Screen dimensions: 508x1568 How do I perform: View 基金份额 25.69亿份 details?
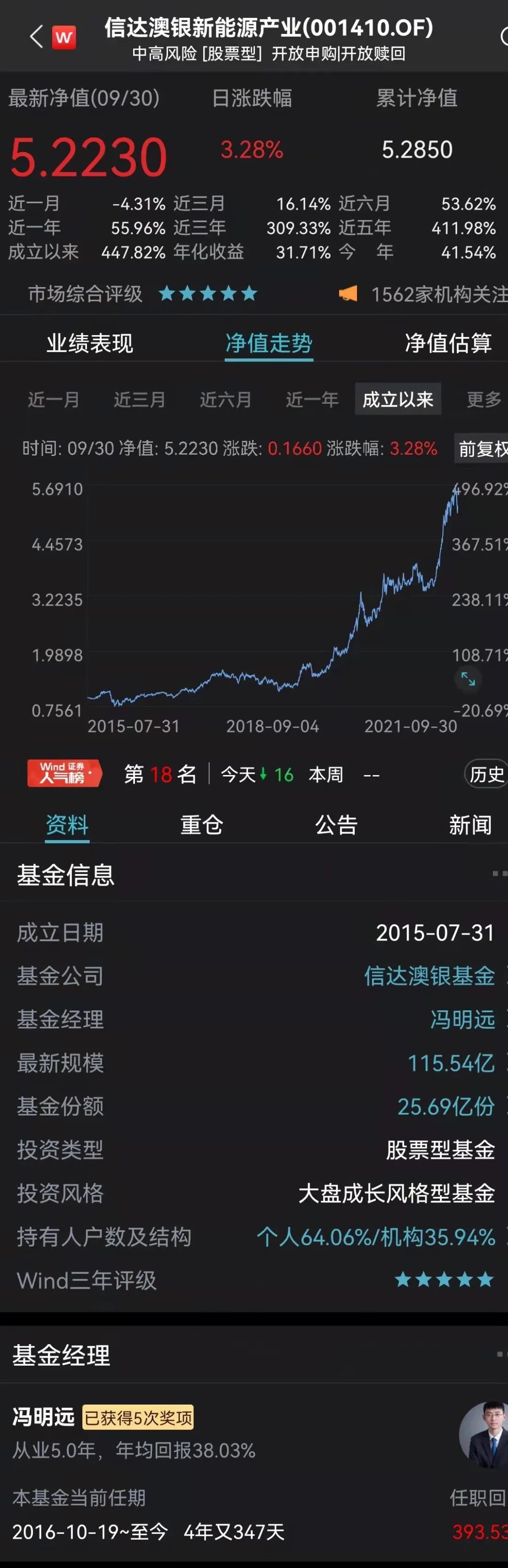point(445,1107)
